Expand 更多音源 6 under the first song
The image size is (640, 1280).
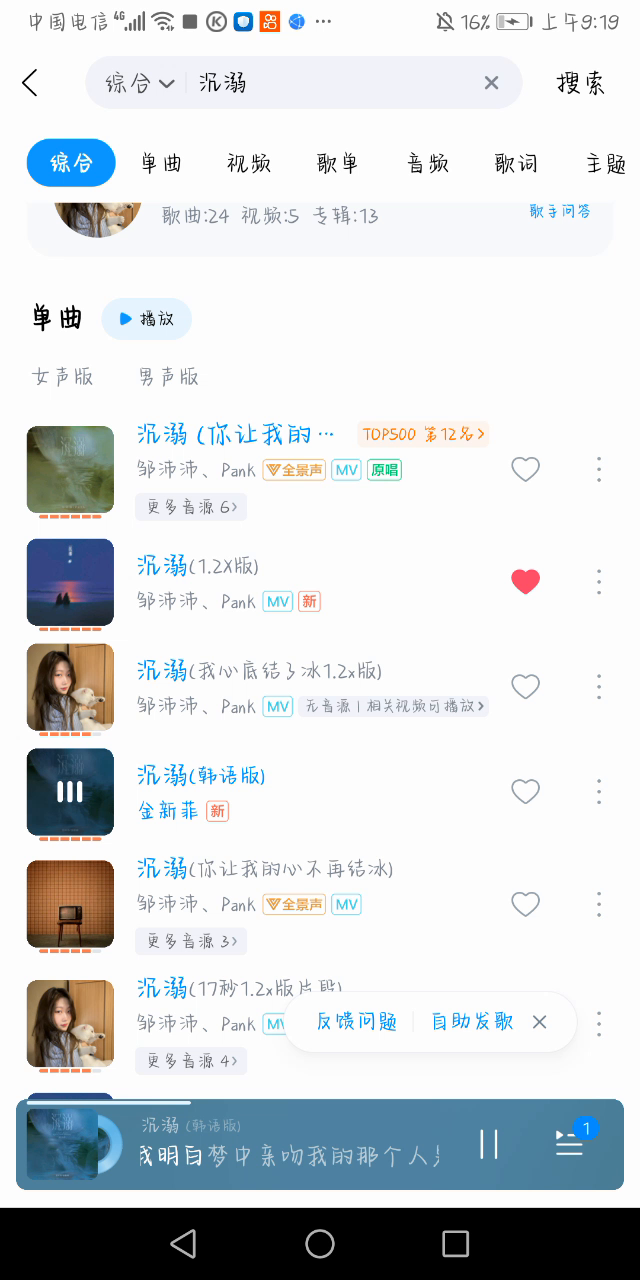tap(191, 507)
